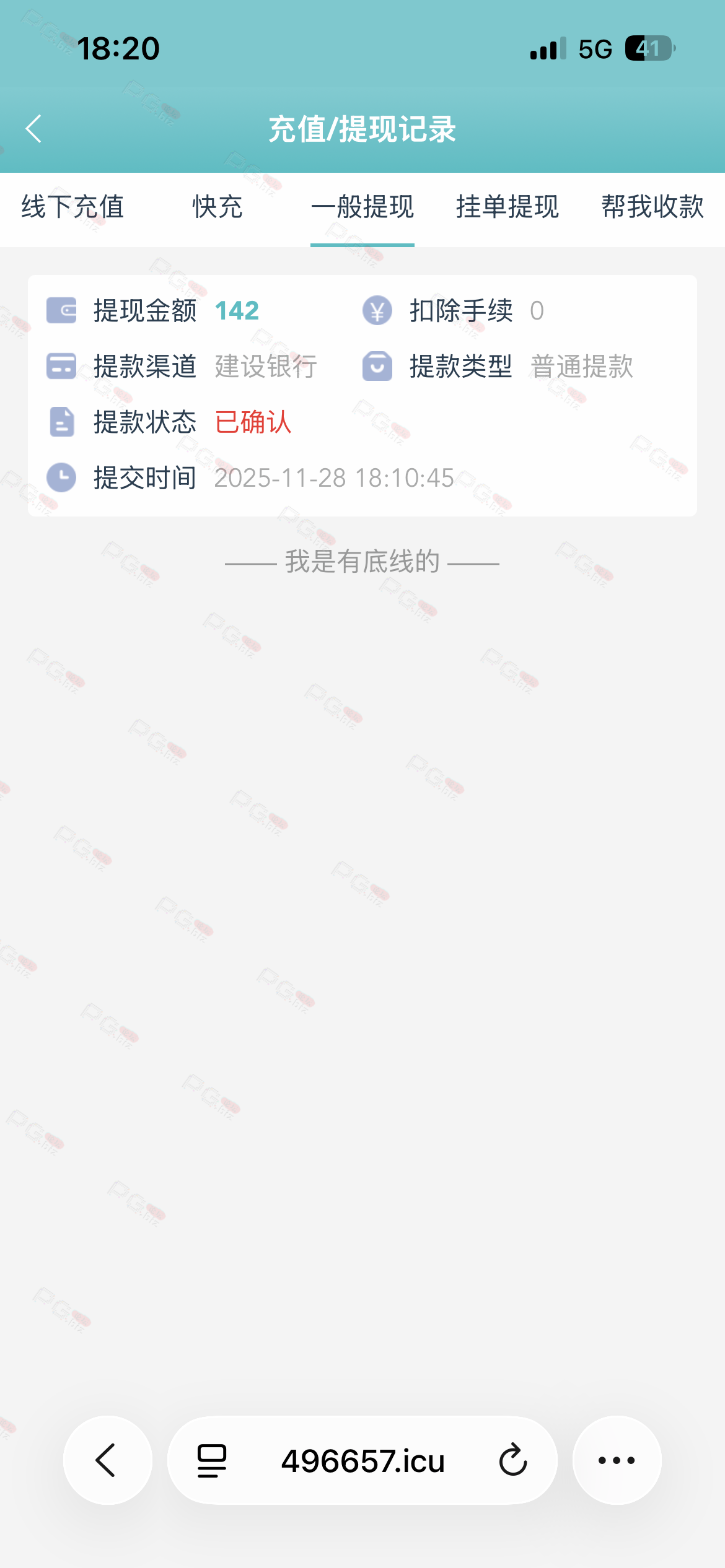
Task: Tap the browser back button
Action: pyautogui.click(x=107, y=1460)
